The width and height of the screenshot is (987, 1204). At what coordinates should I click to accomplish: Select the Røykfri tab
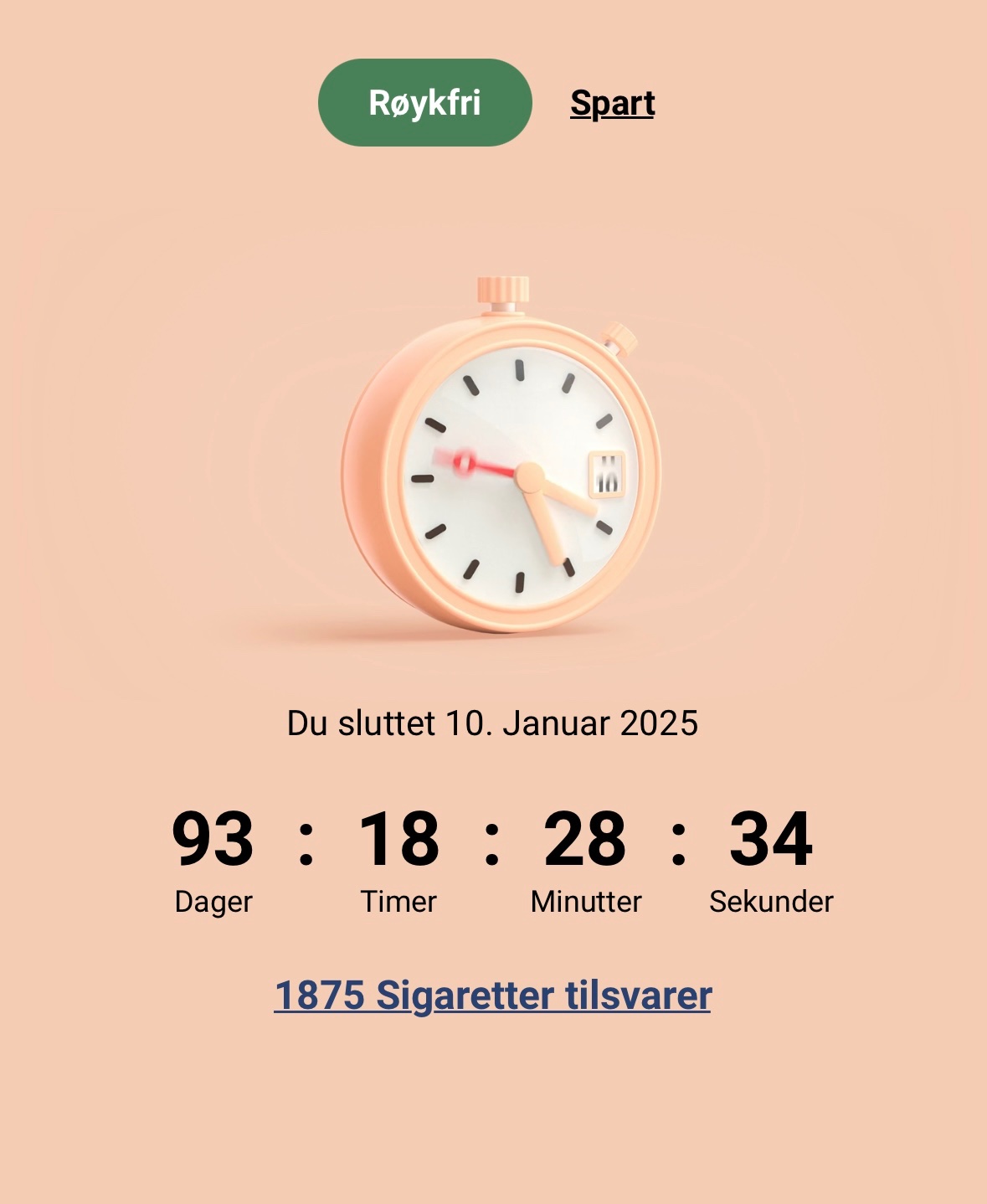click(424, 103)
